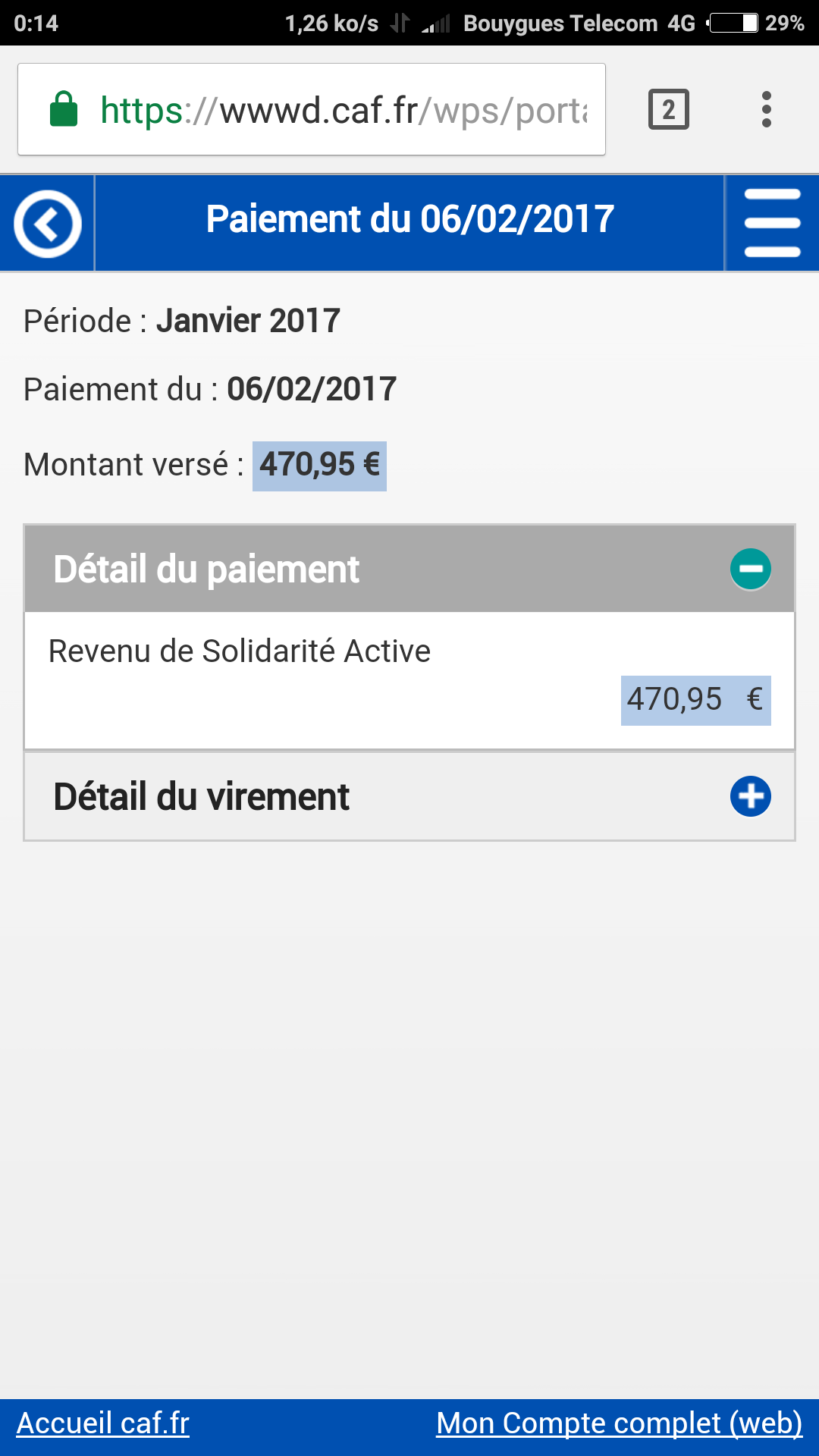Image resolution: width=819 pixels, height=1456 pixels.
Task: Open the hamburger menu
Action: point(772,223)
